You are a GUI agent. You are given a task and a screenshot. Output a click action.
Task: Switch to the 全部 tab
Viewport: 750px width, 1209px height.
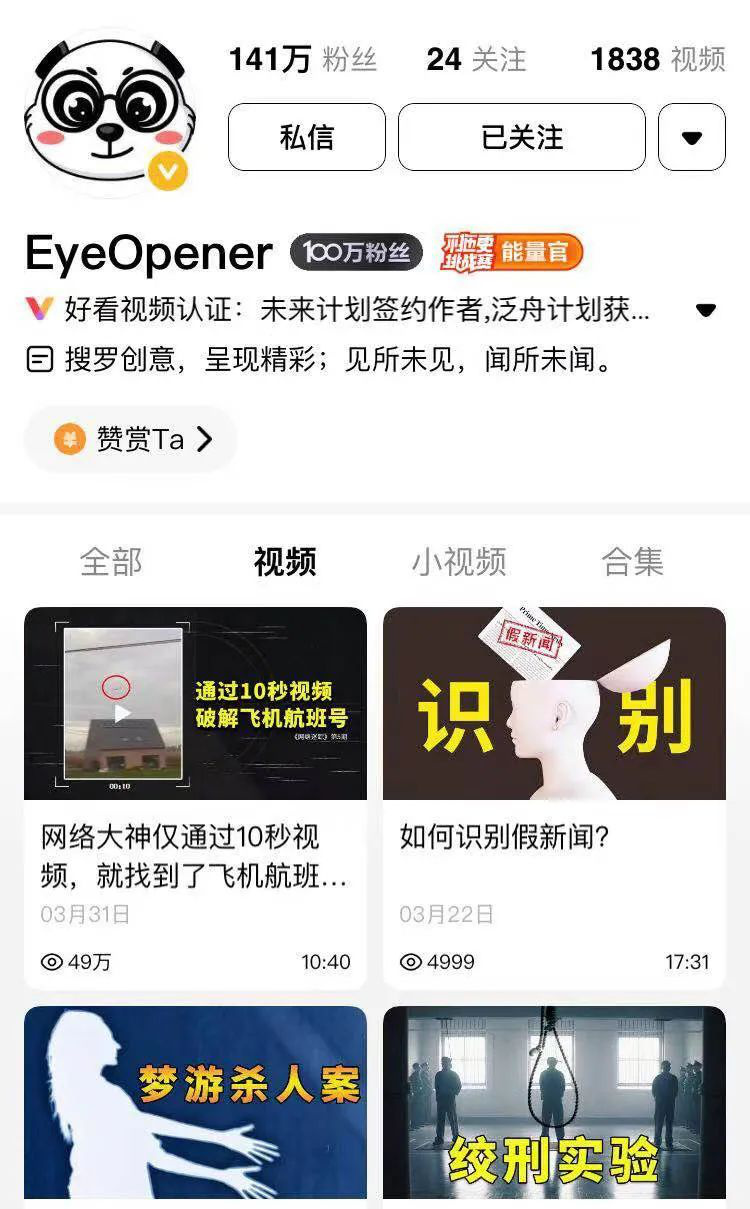(x=111, y=562)
